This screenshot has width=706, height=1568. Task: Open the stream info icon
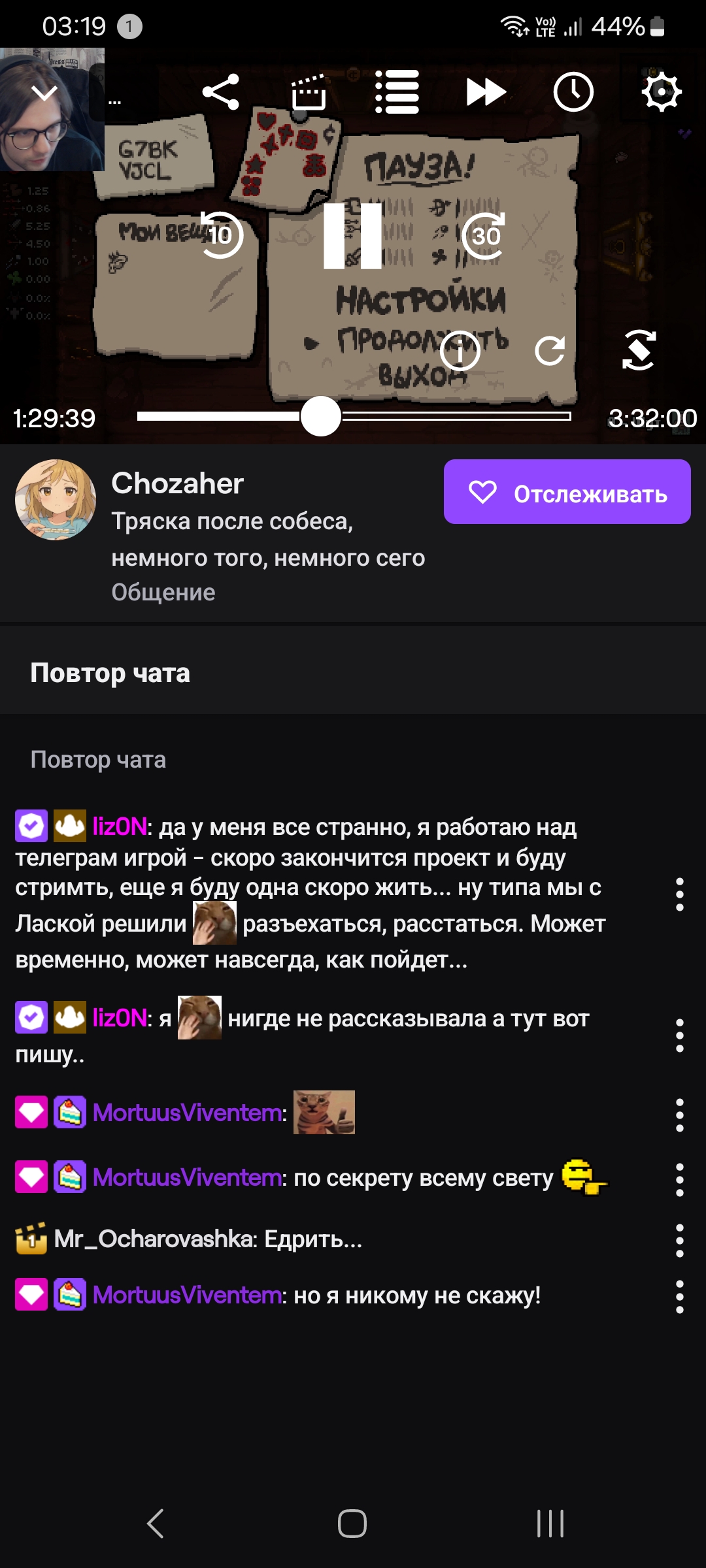coord(460,351)
